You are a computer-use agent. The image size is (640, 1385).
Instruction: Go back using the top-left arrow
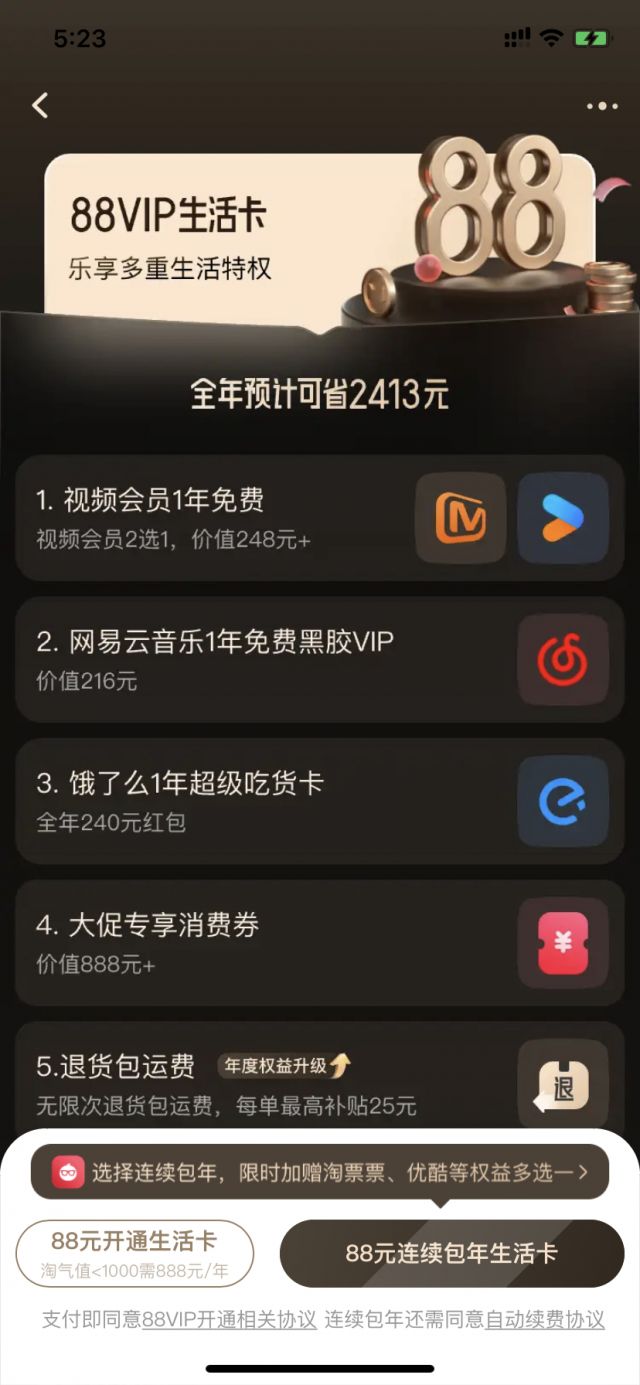pos(40,105)
